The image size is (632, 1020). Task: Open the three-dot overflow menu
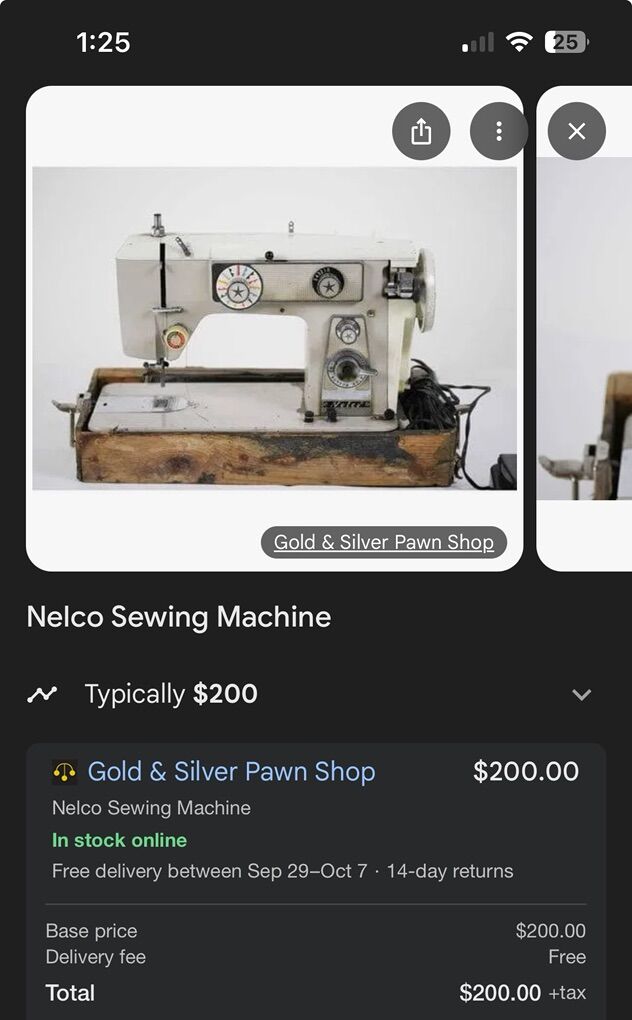pyautogui.click(x=498, y=131)
